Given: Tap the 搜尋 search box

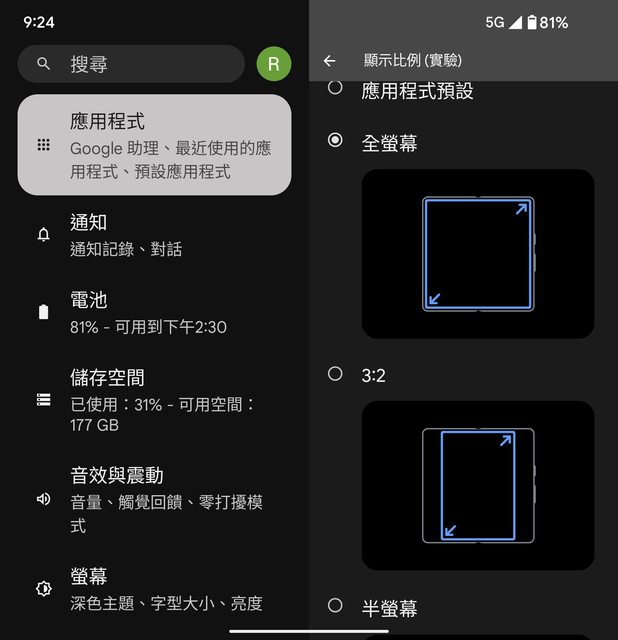Looking at the screenshot, I should 130,64.
